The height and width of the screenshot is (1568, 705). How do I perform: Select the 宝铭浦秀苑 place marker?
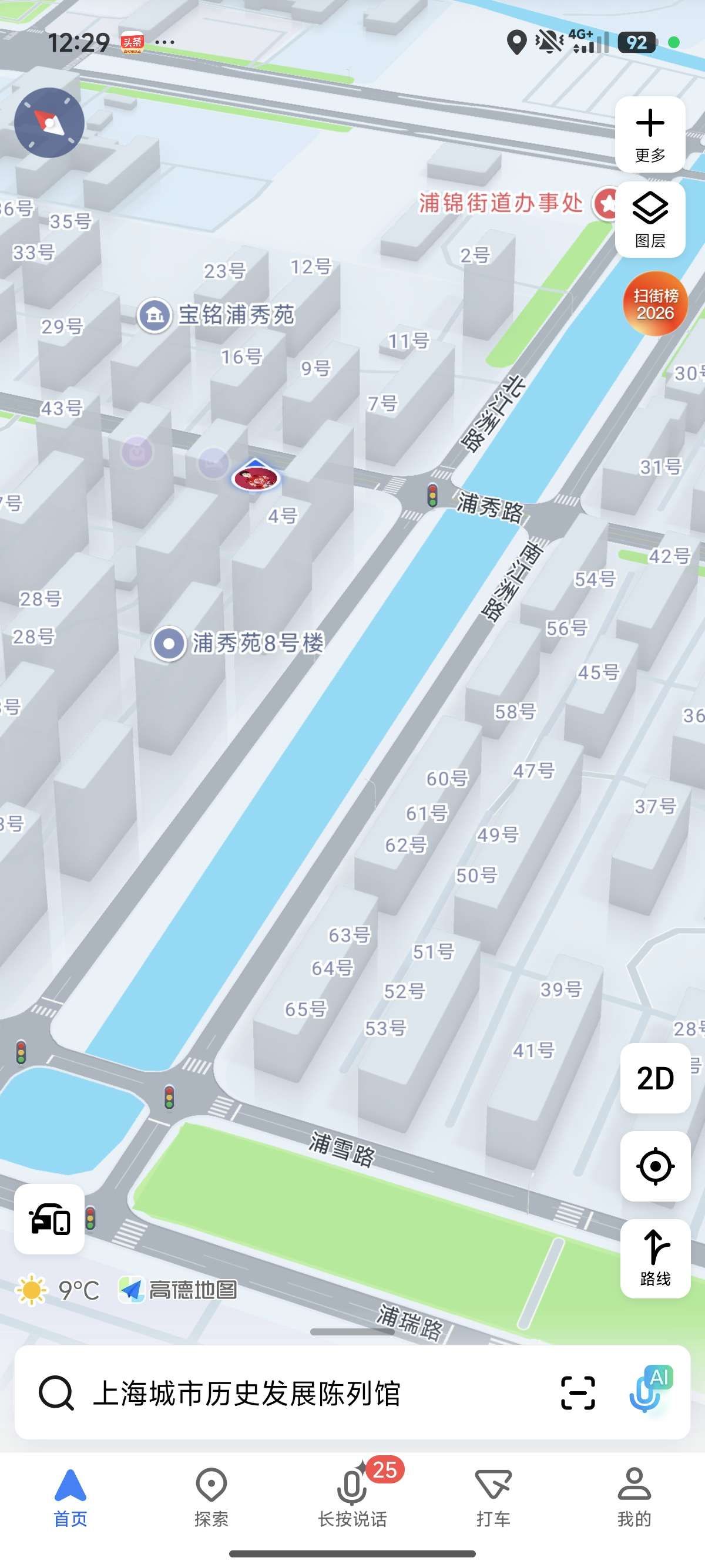coord(155,315)
